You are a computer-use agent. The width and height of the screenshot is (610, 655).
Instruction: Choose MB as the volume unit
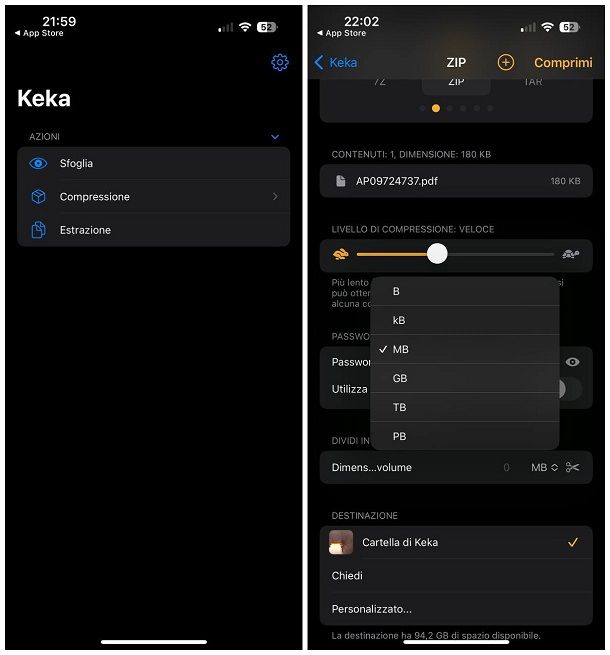click(x=463, y=349)
